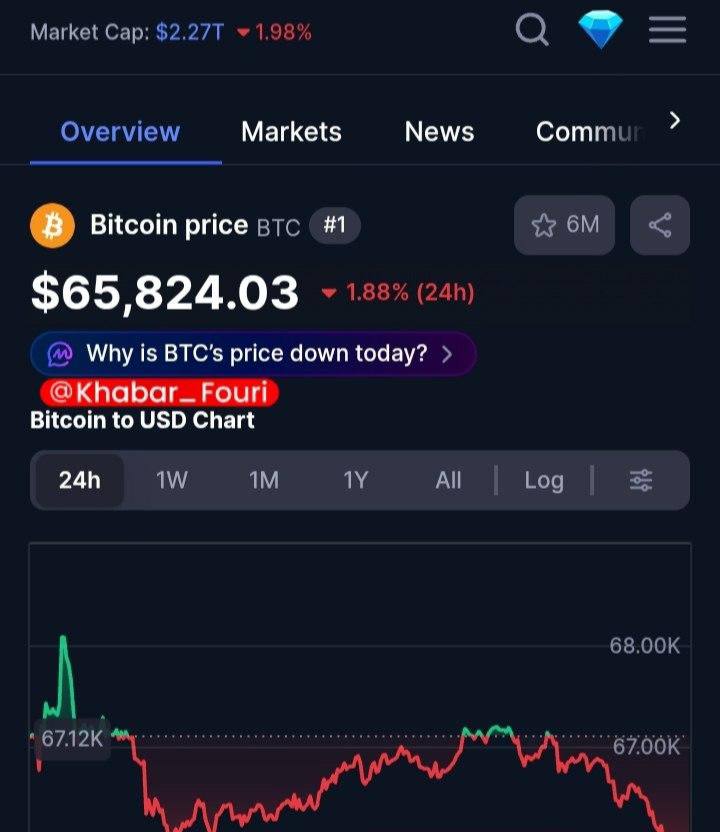Select the 24h chart range
The image size is (720, 832).
(x=80, y=480)
